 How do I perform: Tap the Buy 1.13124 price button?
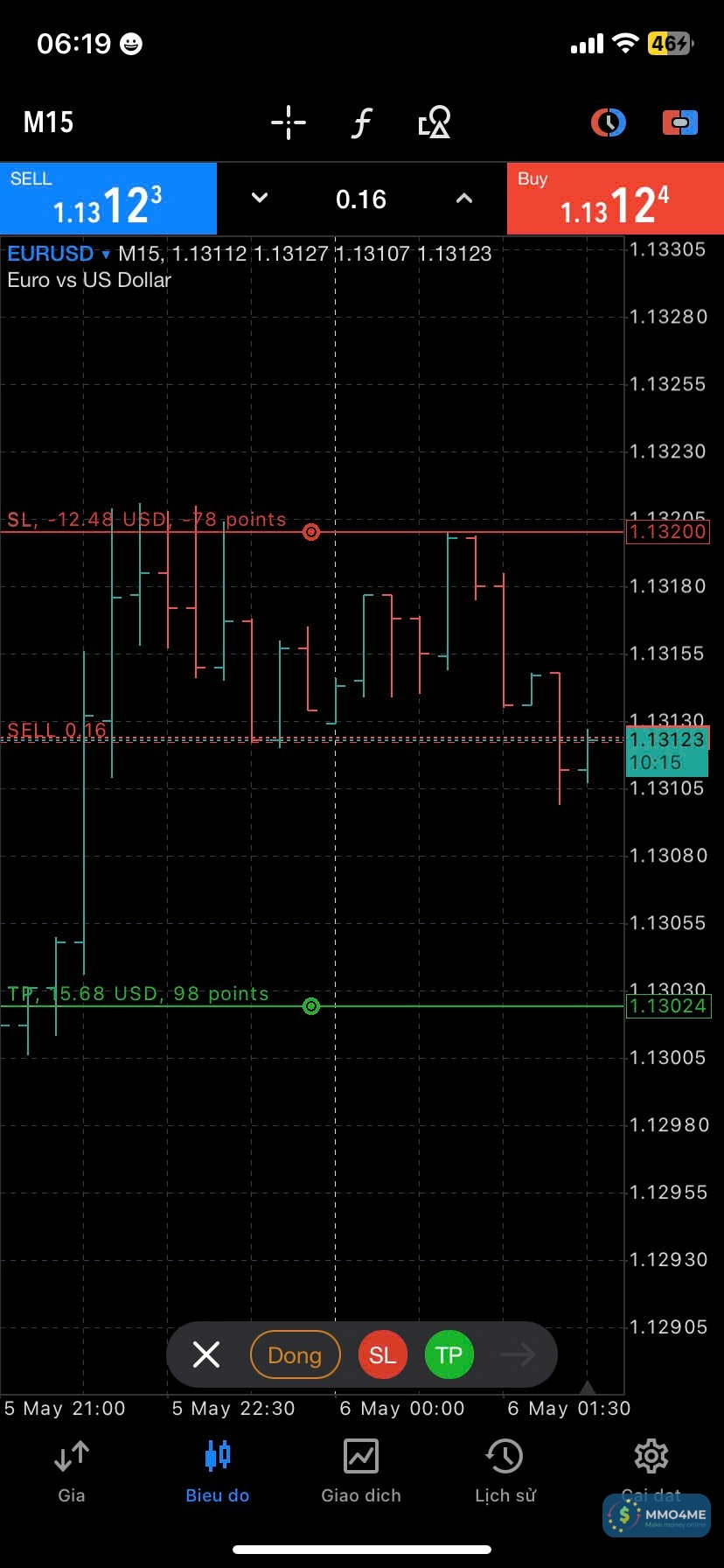[615, 199]
